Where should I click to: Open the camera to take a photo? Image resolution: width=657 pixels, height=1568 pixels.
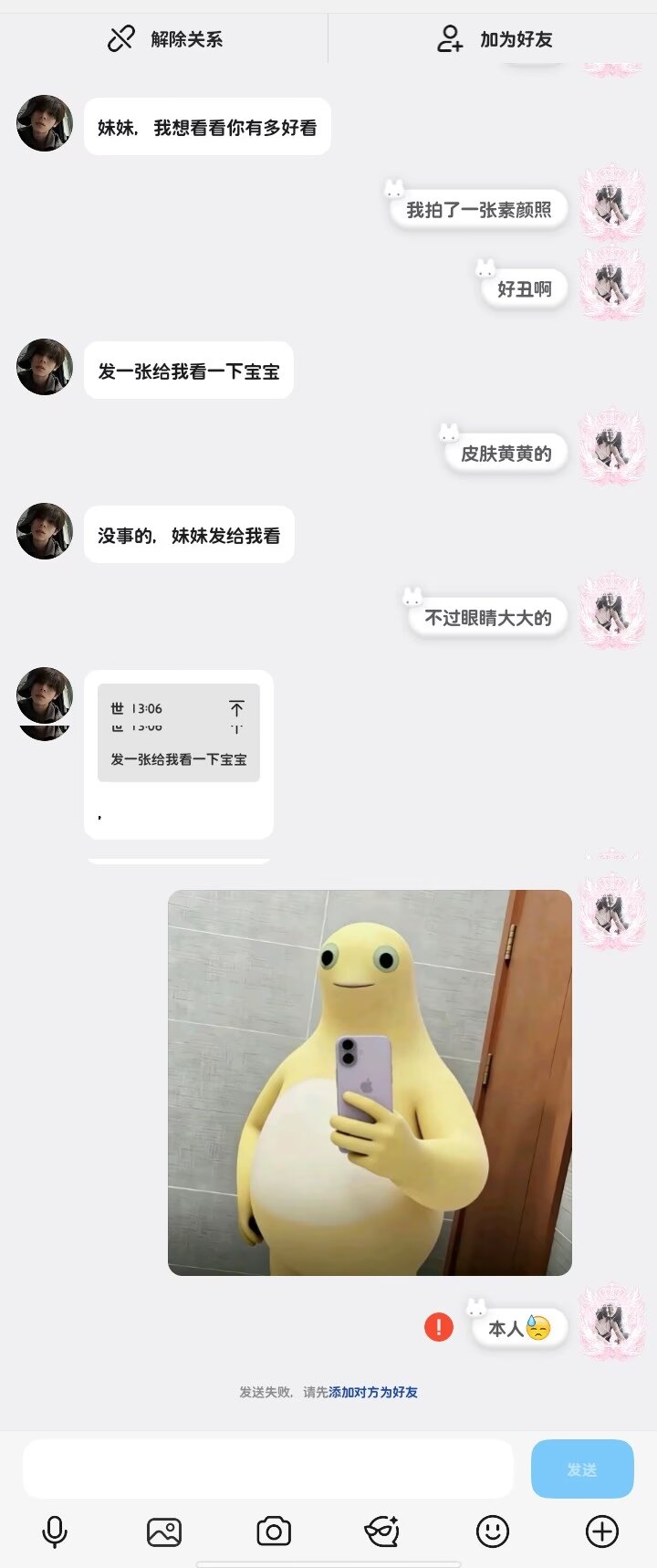(274, 1531)
